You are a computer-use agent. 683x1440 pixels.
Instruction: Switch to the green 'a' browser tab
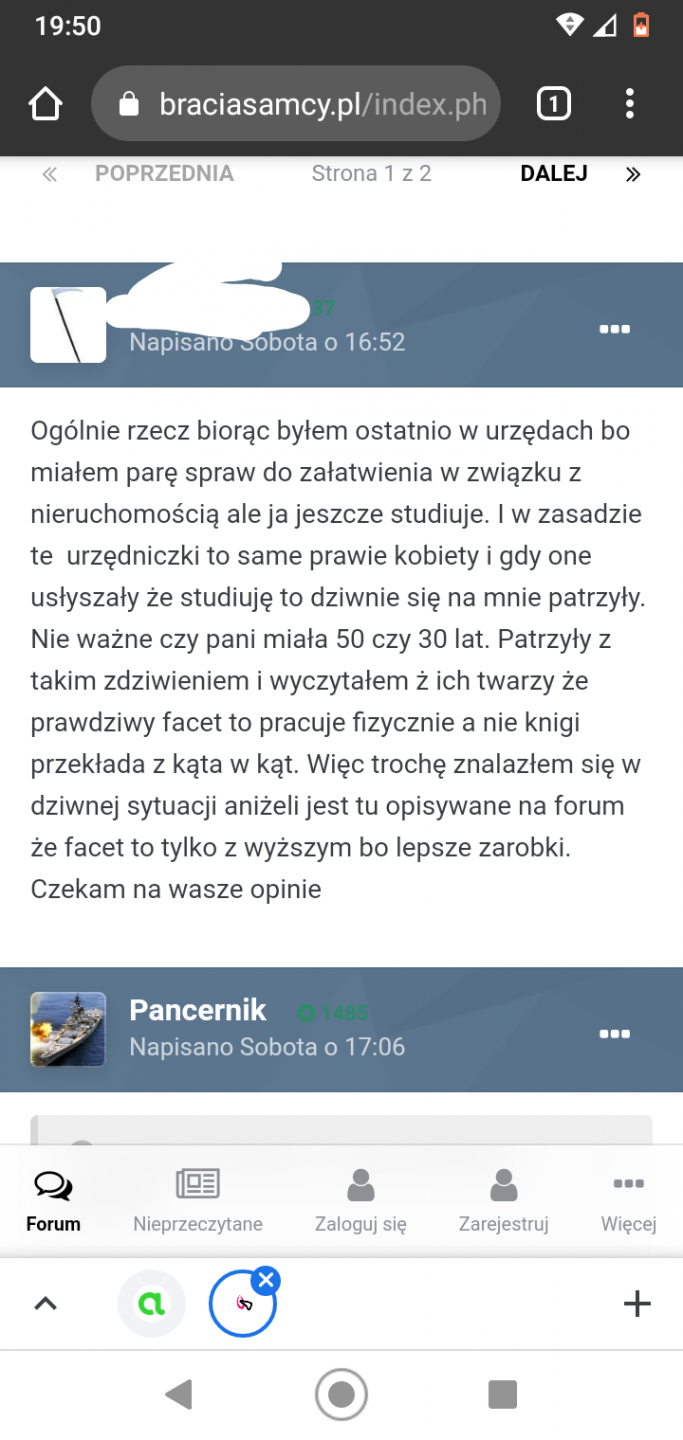(152, 1304)
